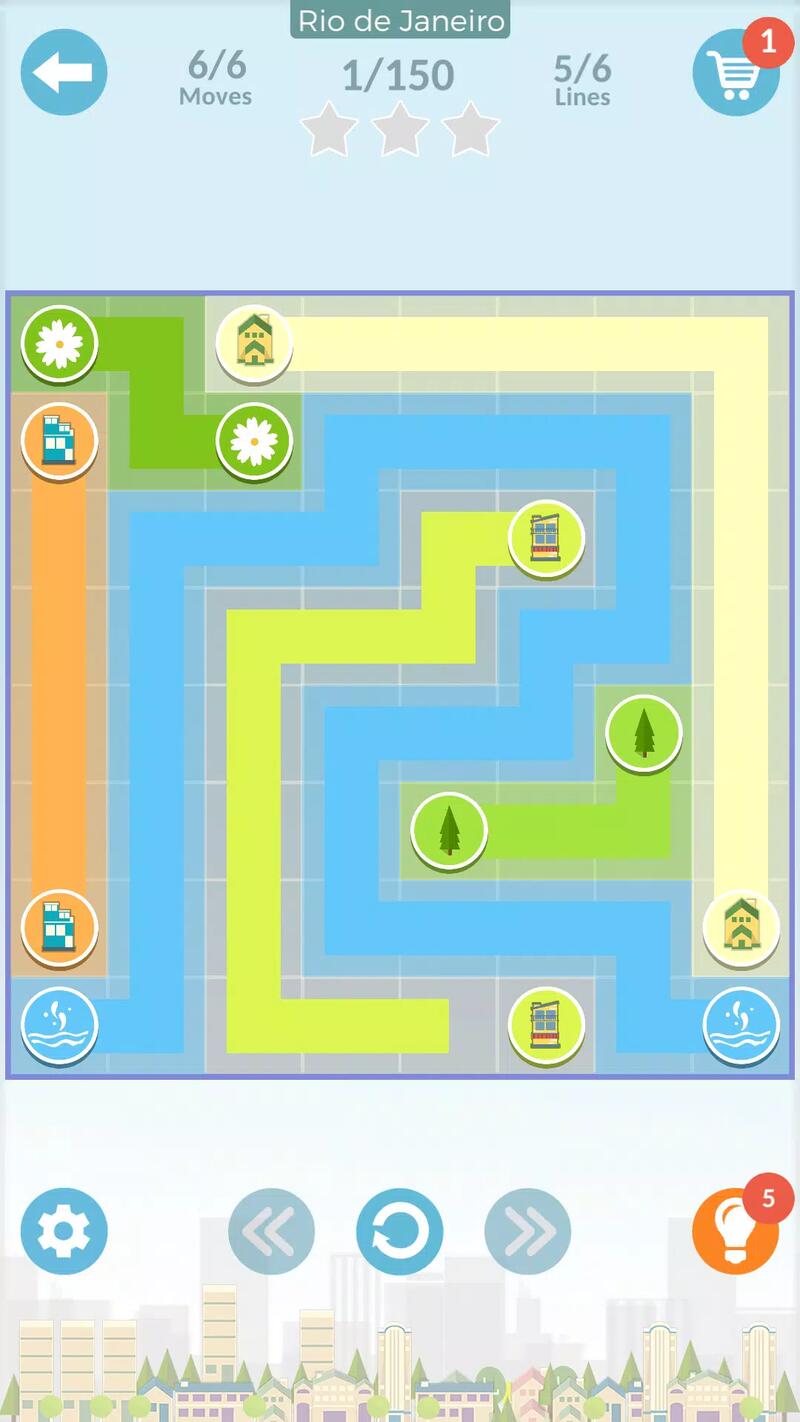Restart the puzzle level
The width and height of the screenshot is (800, 1422).
400,1231
